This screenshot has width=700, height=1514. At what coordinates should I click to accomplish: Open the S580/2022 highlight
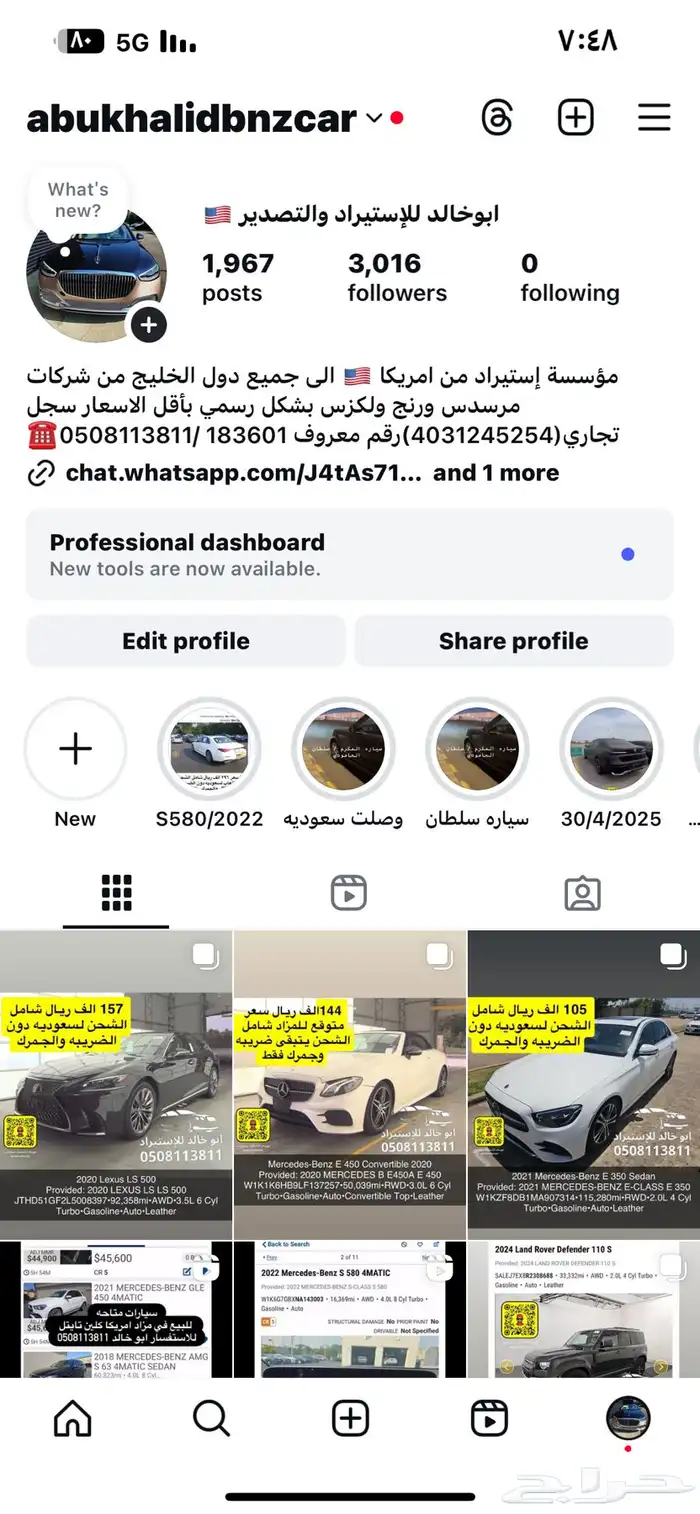coord(209,749)
